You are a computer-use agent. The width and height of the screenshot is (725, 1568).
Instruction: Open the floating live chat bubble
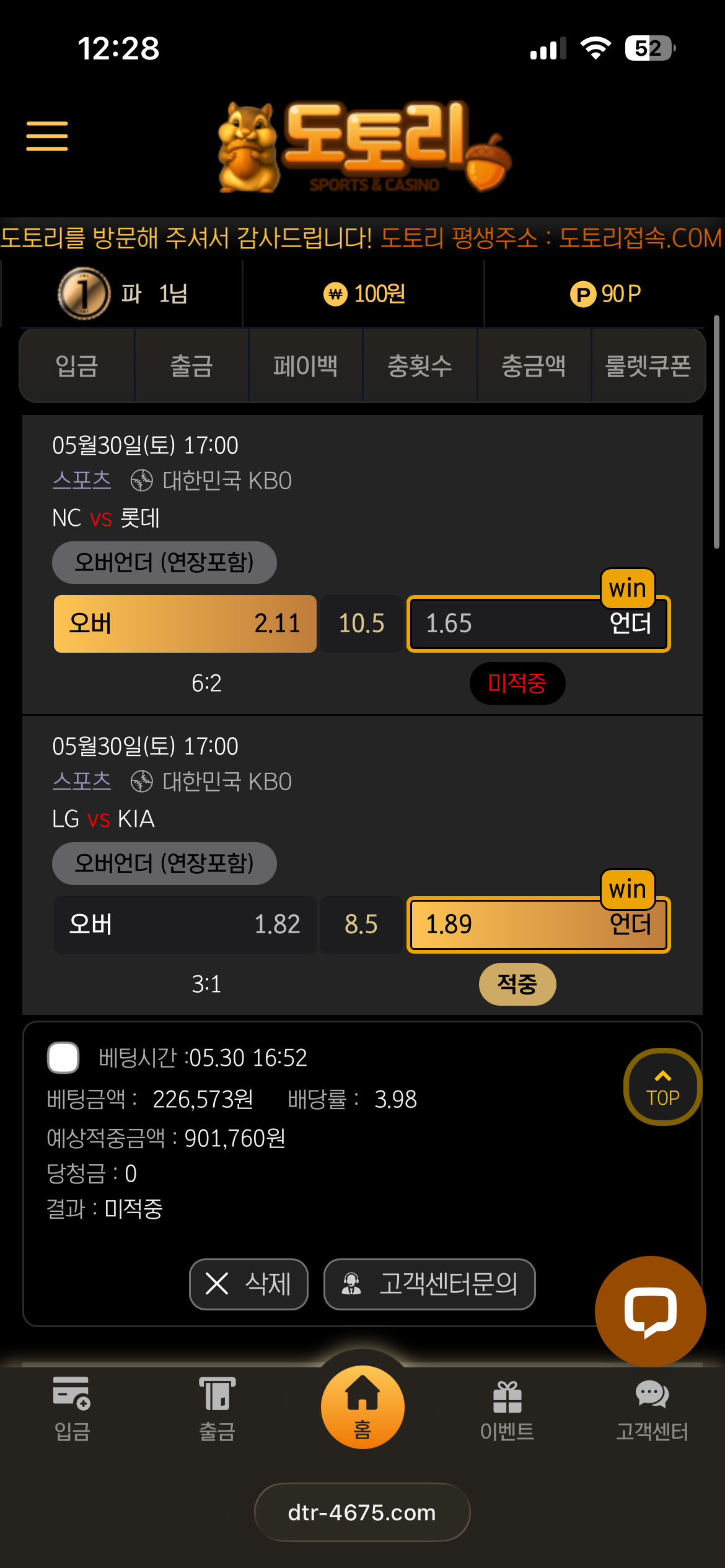pos(650,1311)
